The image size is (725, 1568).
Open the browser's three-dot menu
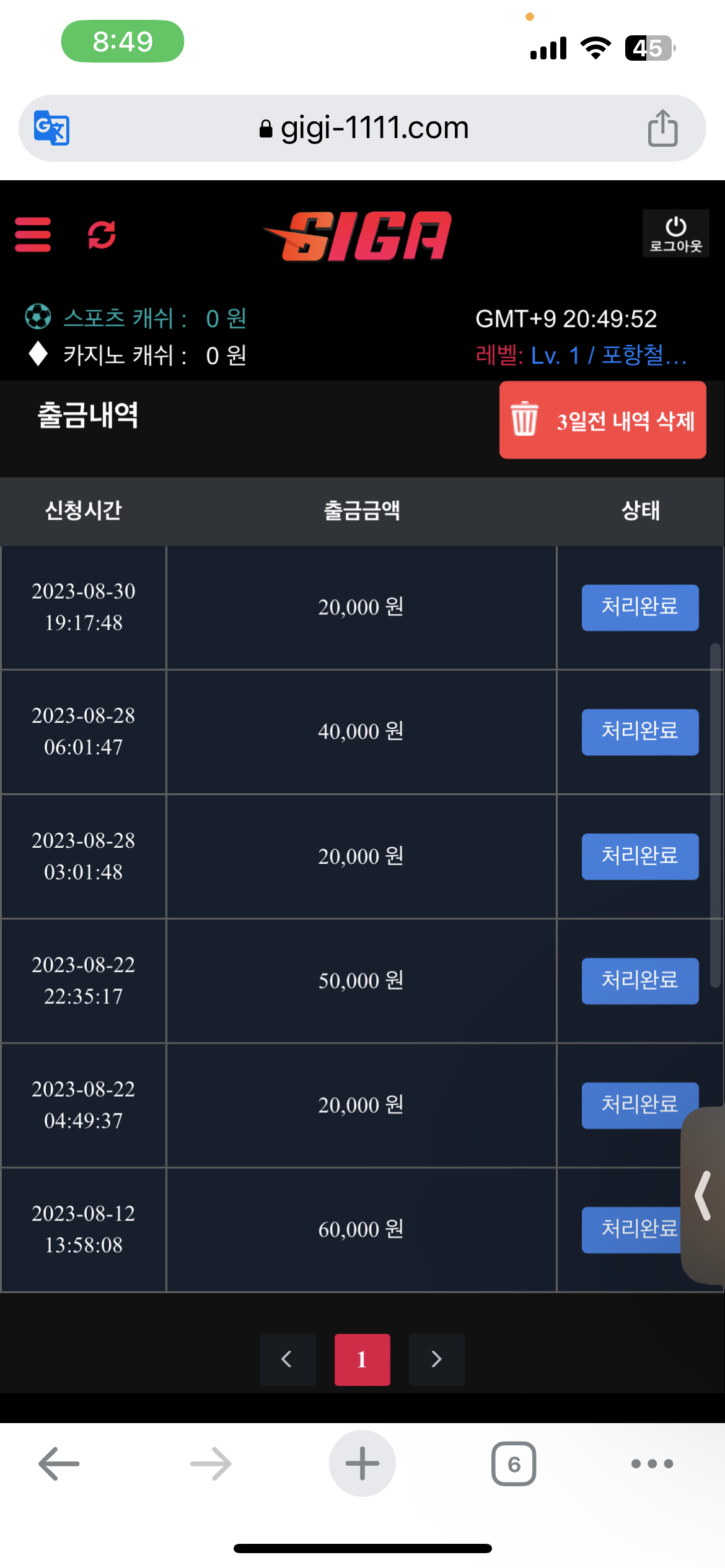tap(652, 1463)
